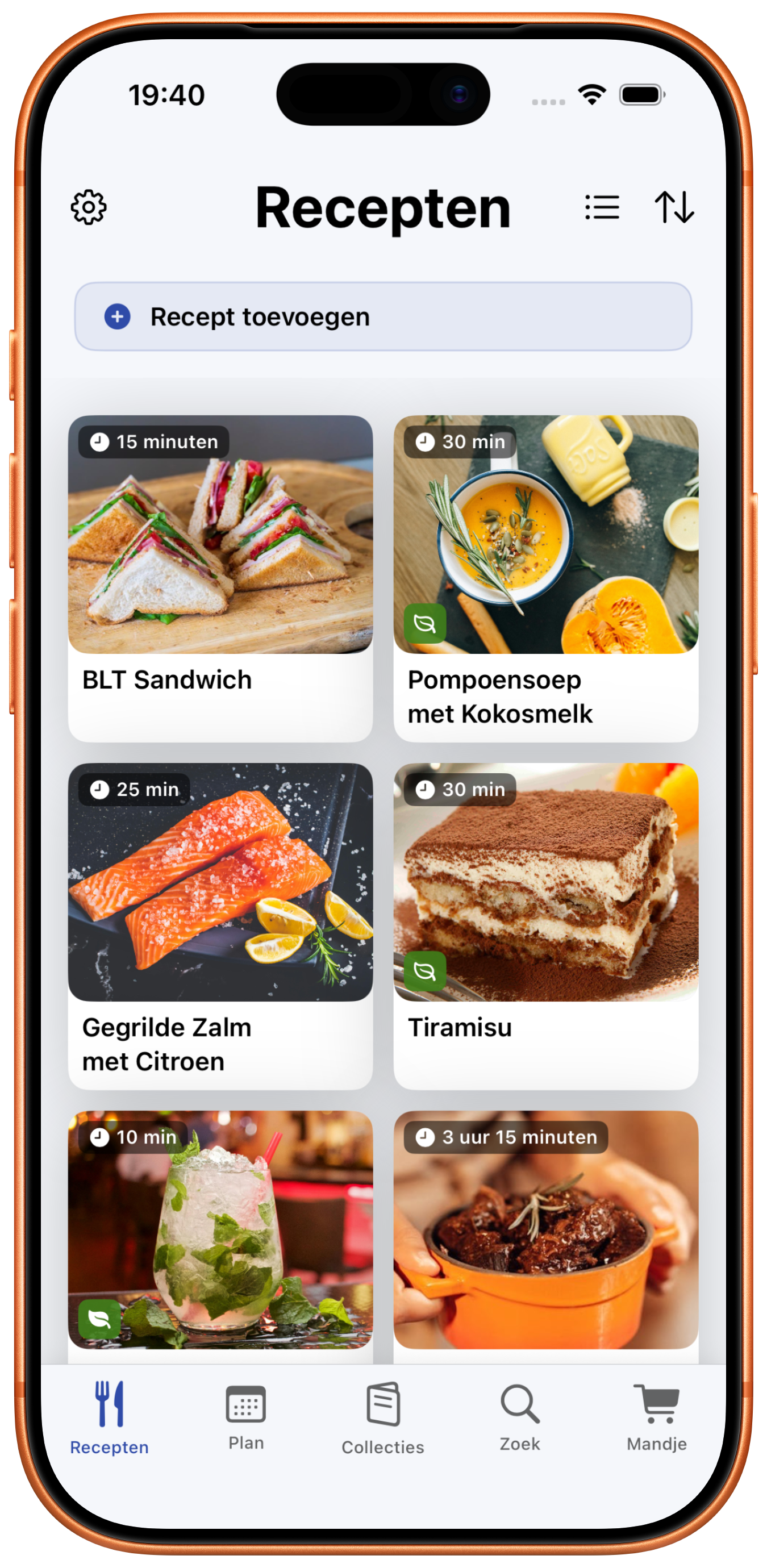Open the BLT Sandwich recipe
This screenshot has height=1568, width=767.
click(220, 577)
